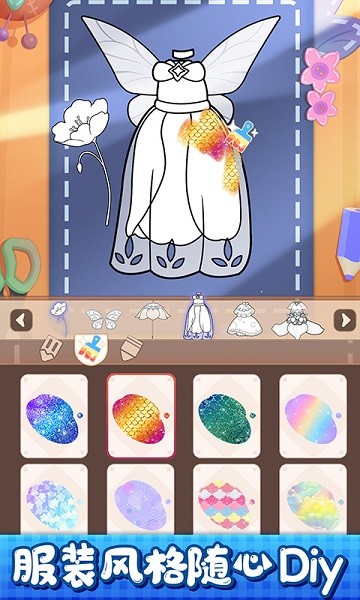The width and height of the screenshot is (360, 600).
Task: Pick the short puffy dress thumbnail
Action: tap(245, 319)
